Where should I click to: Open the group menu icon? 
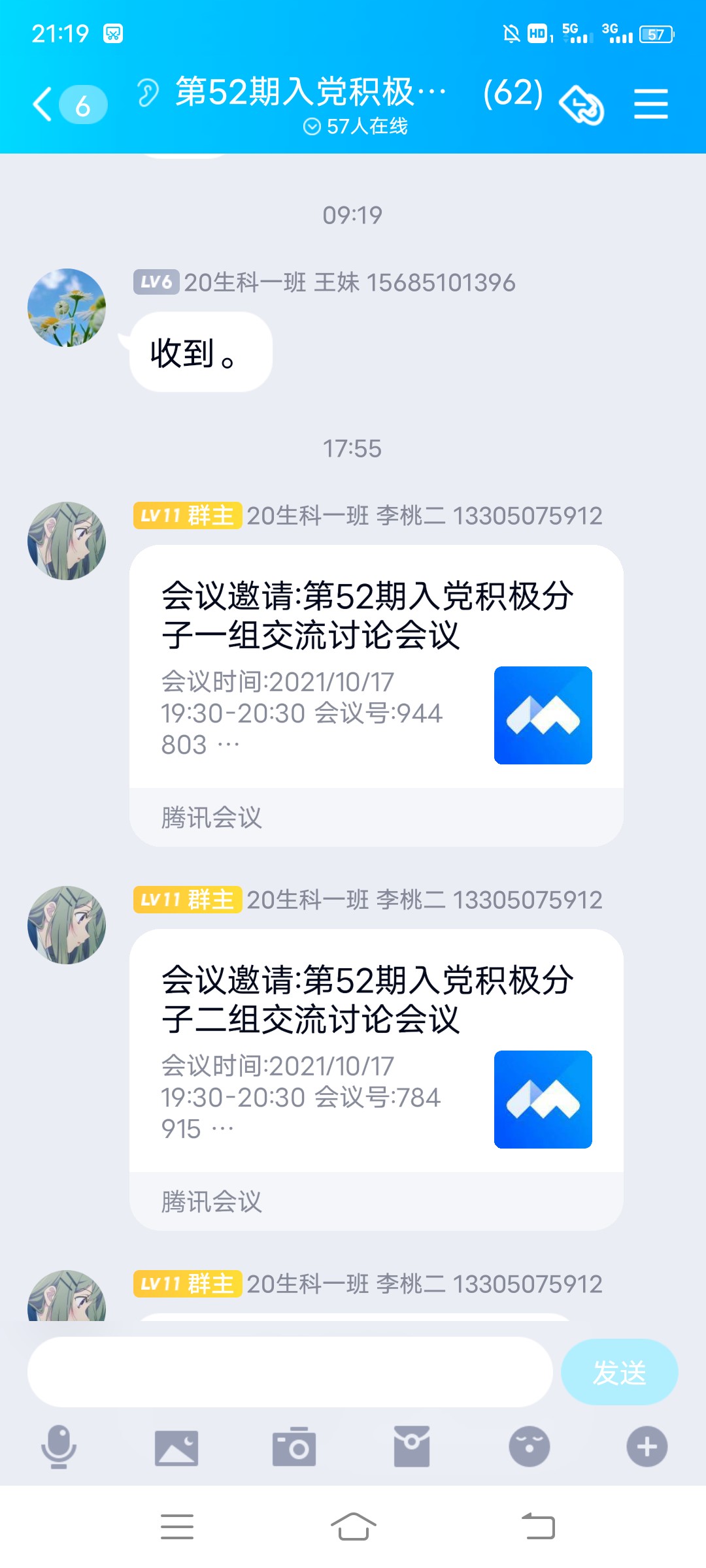pyautogui.click(x=650, y=105)
